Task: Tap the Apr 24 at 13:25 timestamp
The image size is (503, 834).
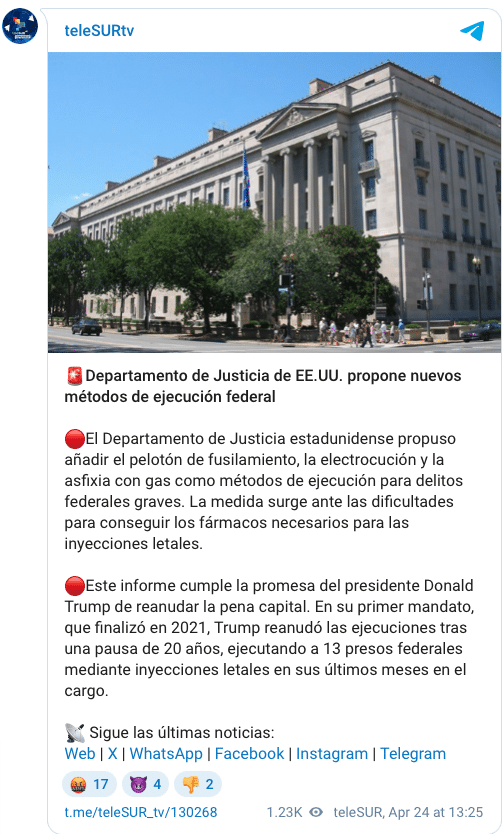Action: (x=435, y=812)
